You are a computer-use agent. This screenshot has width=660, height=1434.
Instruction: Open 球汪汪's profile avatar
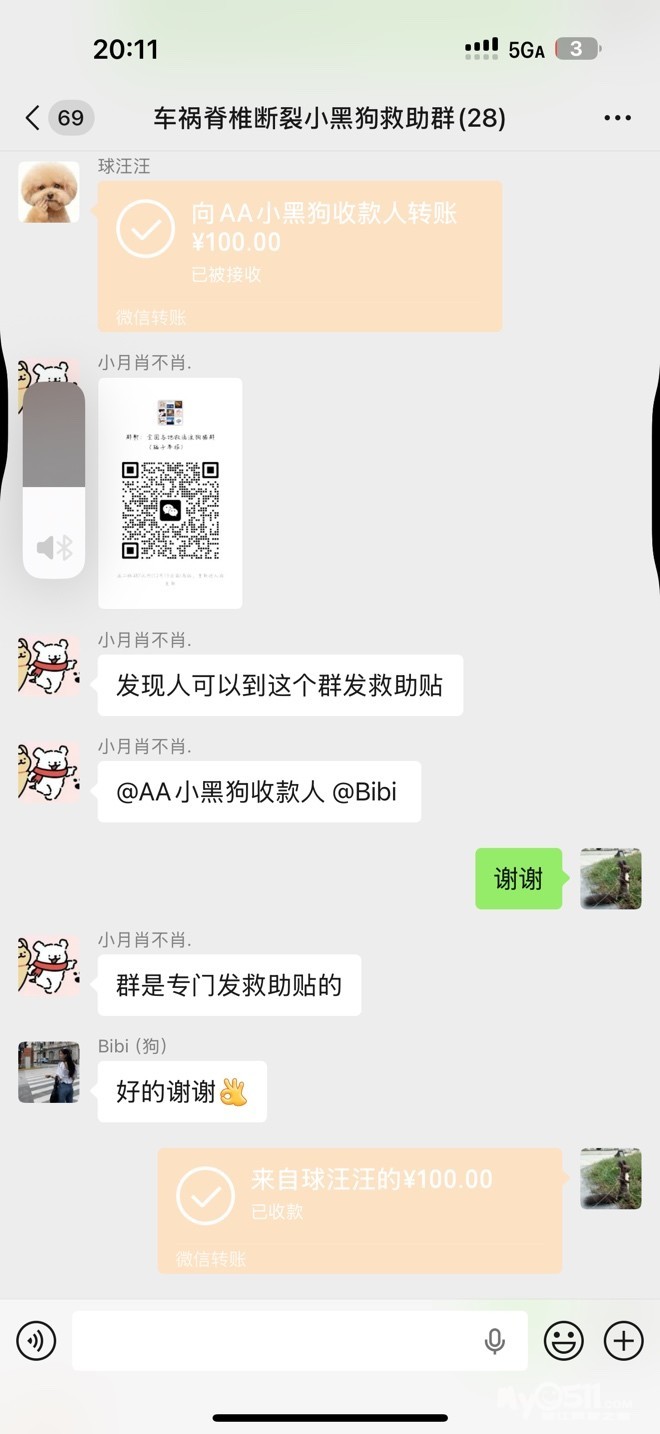tap(48, 192)
